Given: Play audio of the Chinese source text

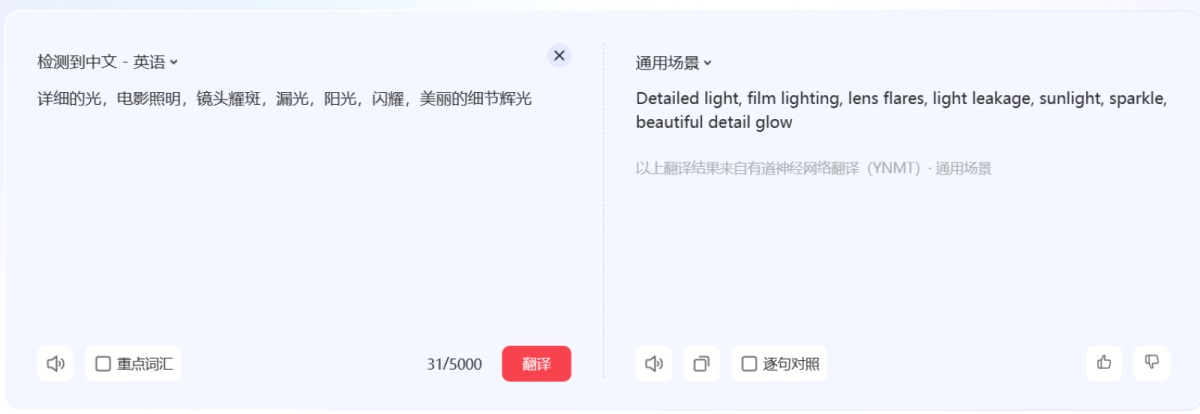Looking at the screenshot, I should pyautogui.click(x=55, y=364).
